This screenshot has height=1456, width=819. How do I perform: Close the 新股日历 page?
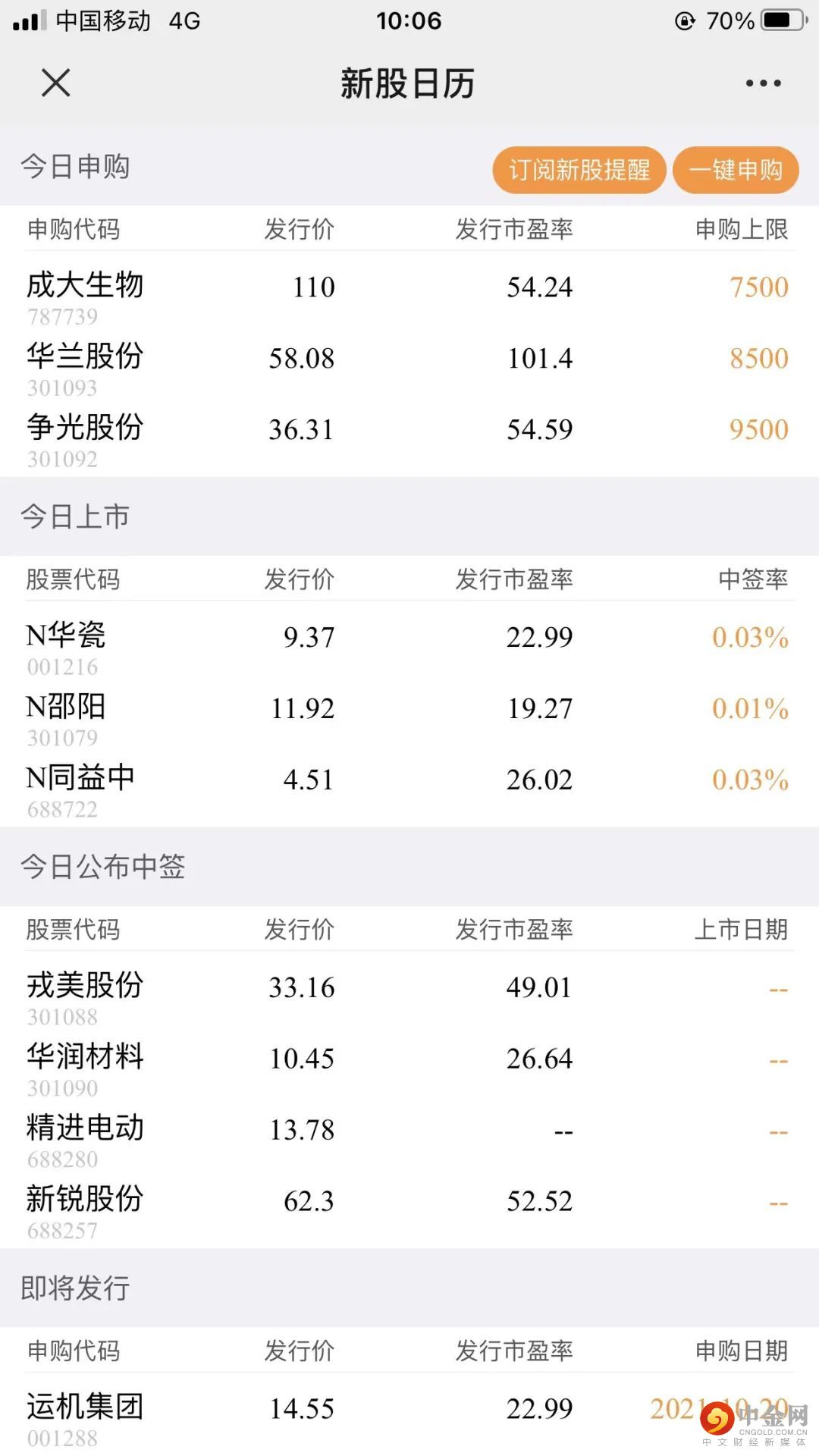click(55, 83)
